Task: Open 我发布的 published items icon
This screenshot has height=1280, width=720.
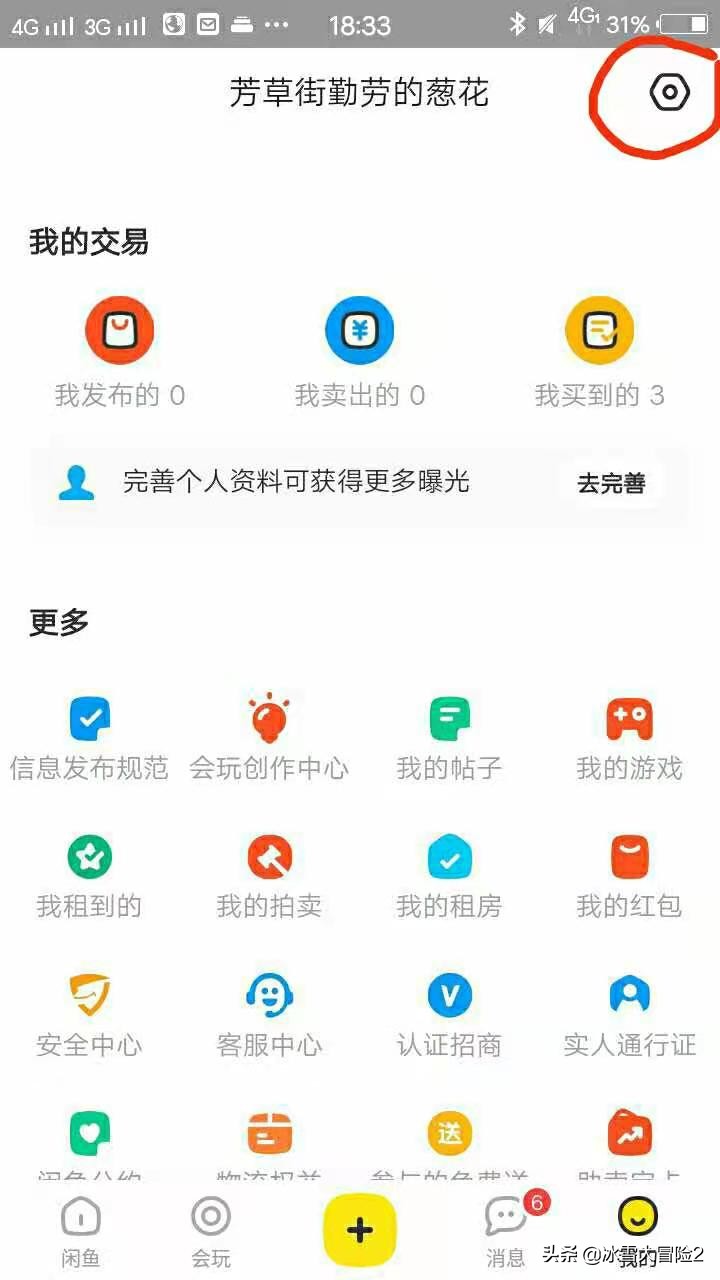Action: click(120, 330)
